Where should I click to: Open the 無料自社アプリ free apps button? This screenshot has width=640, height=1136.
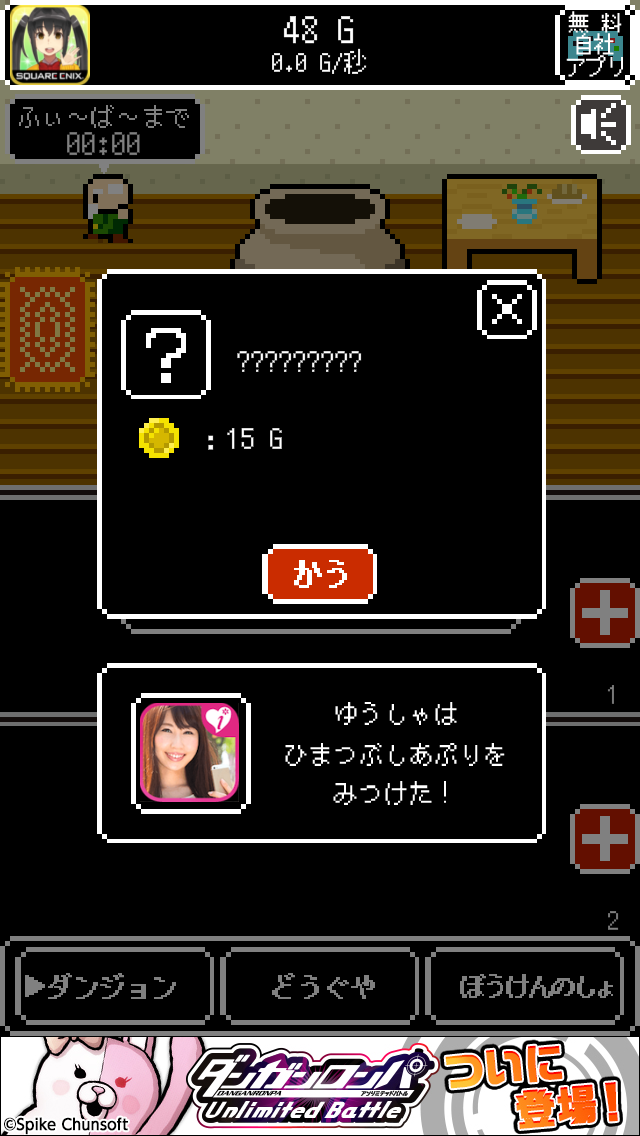pyautogui.click(x=595, y=45)
